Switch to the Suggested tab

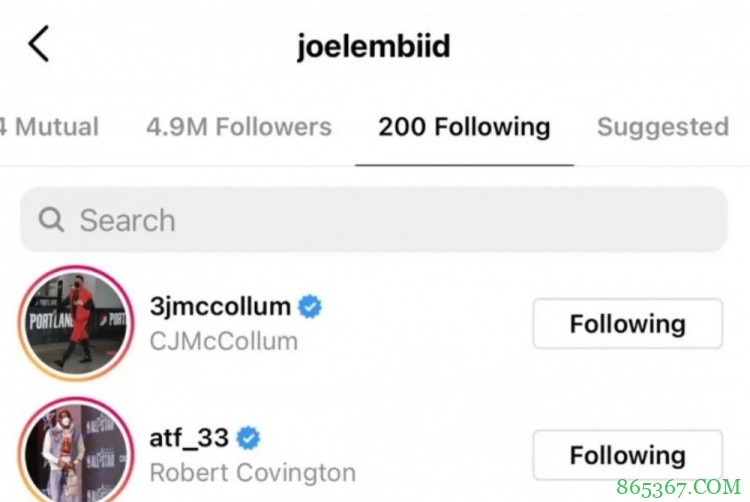tap(662, 127)
